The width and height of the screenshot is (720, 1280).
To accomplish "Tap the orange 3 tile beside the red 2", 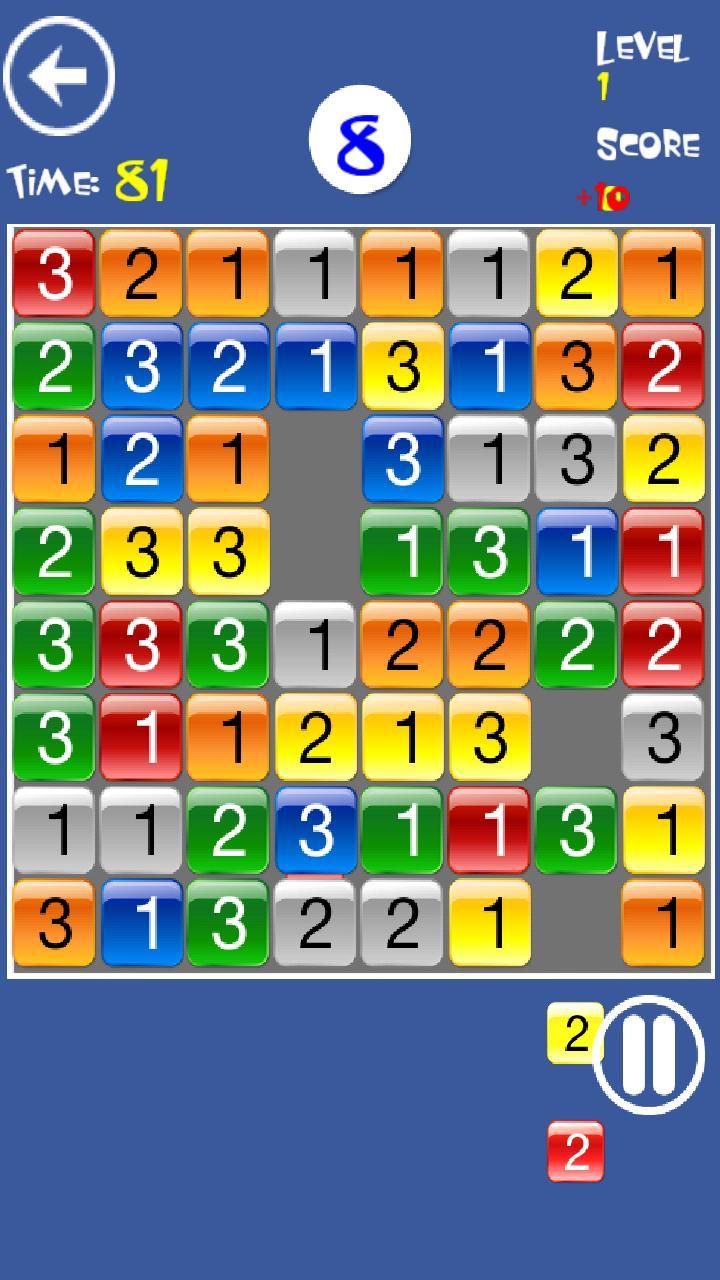I will (x=576, y=367).
